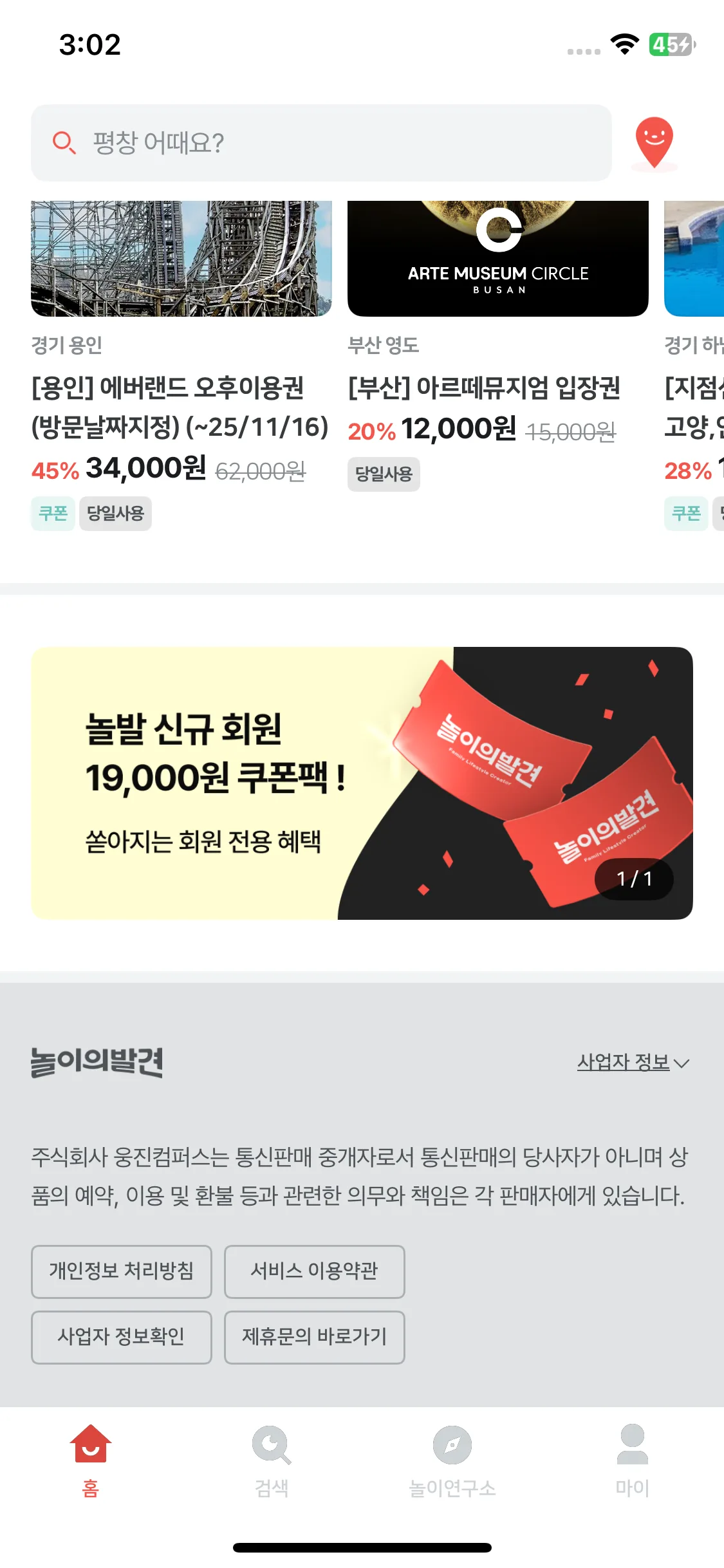The width and height of the screenshot is (724, 1568).
Task: Switch to the 검색 tab
Action: [272, 1461]
